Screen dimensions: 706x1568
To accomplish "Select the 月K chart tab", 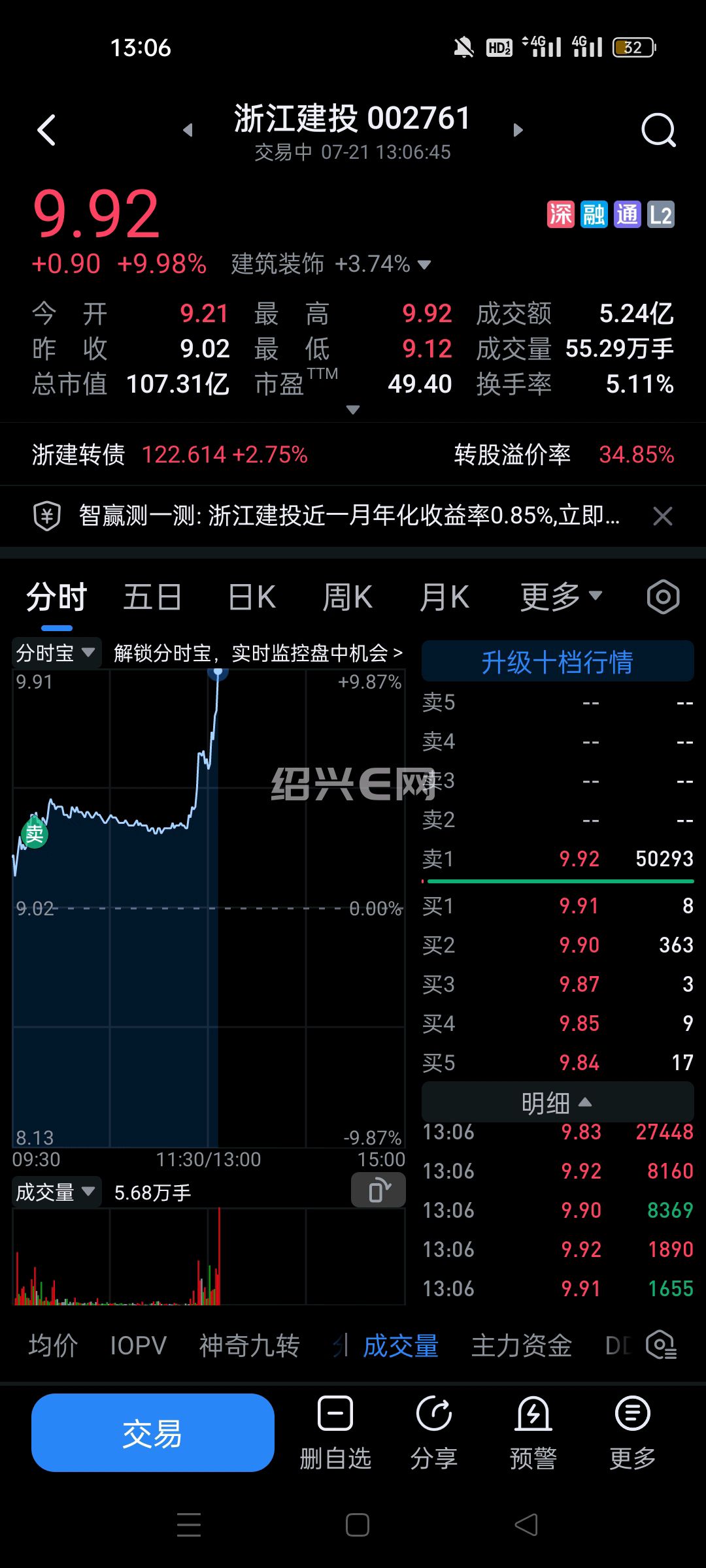I will click(x=444, y=597).
